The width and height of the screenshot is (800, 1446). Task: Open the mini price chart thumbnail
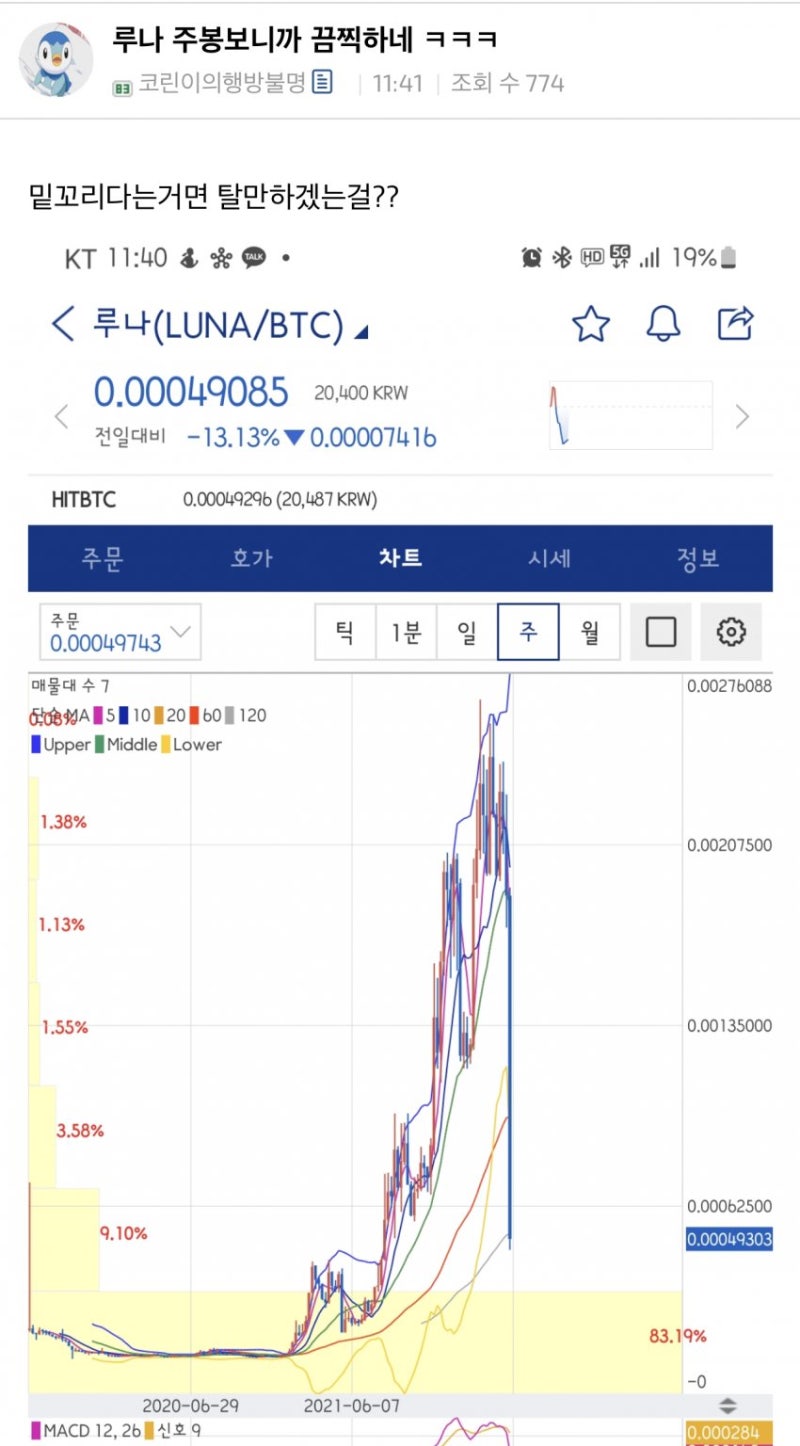coord(630,414)
